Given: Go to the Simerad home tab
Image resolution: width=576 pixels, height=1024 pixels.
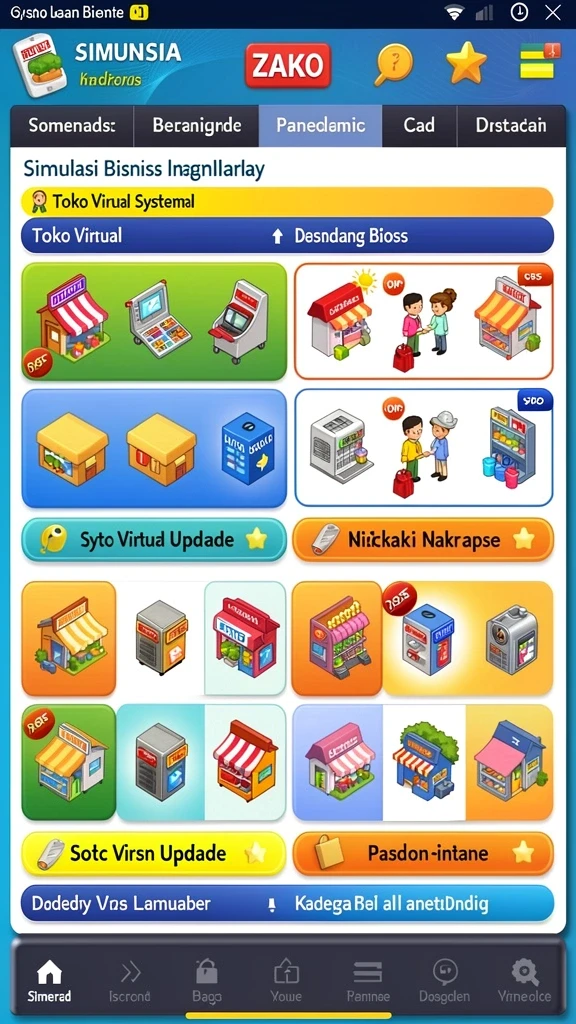Looking at the screenshot, I should (50, 981).
